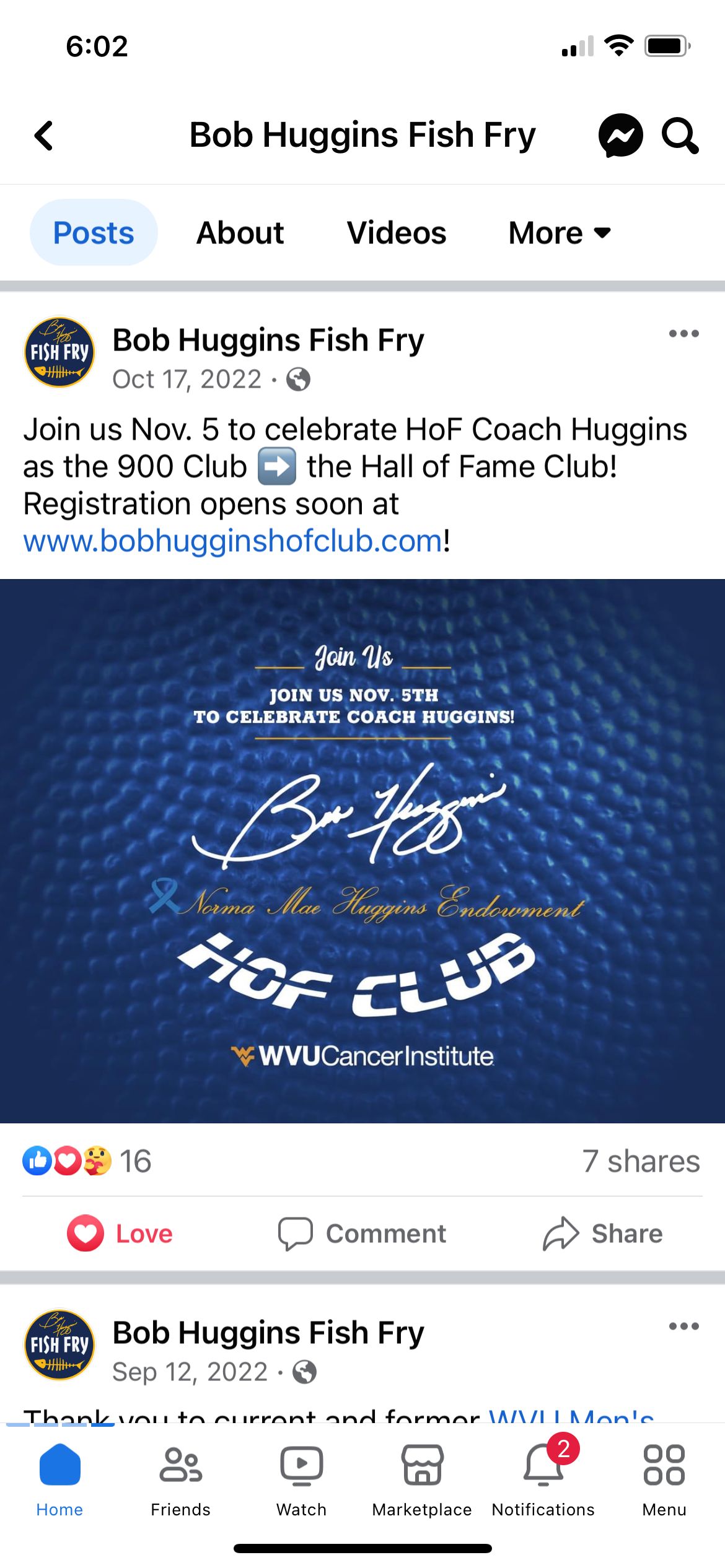Screen dimensions: 725x1568
Task: View the 7 shares list
Action: [x=641, y=1161]
